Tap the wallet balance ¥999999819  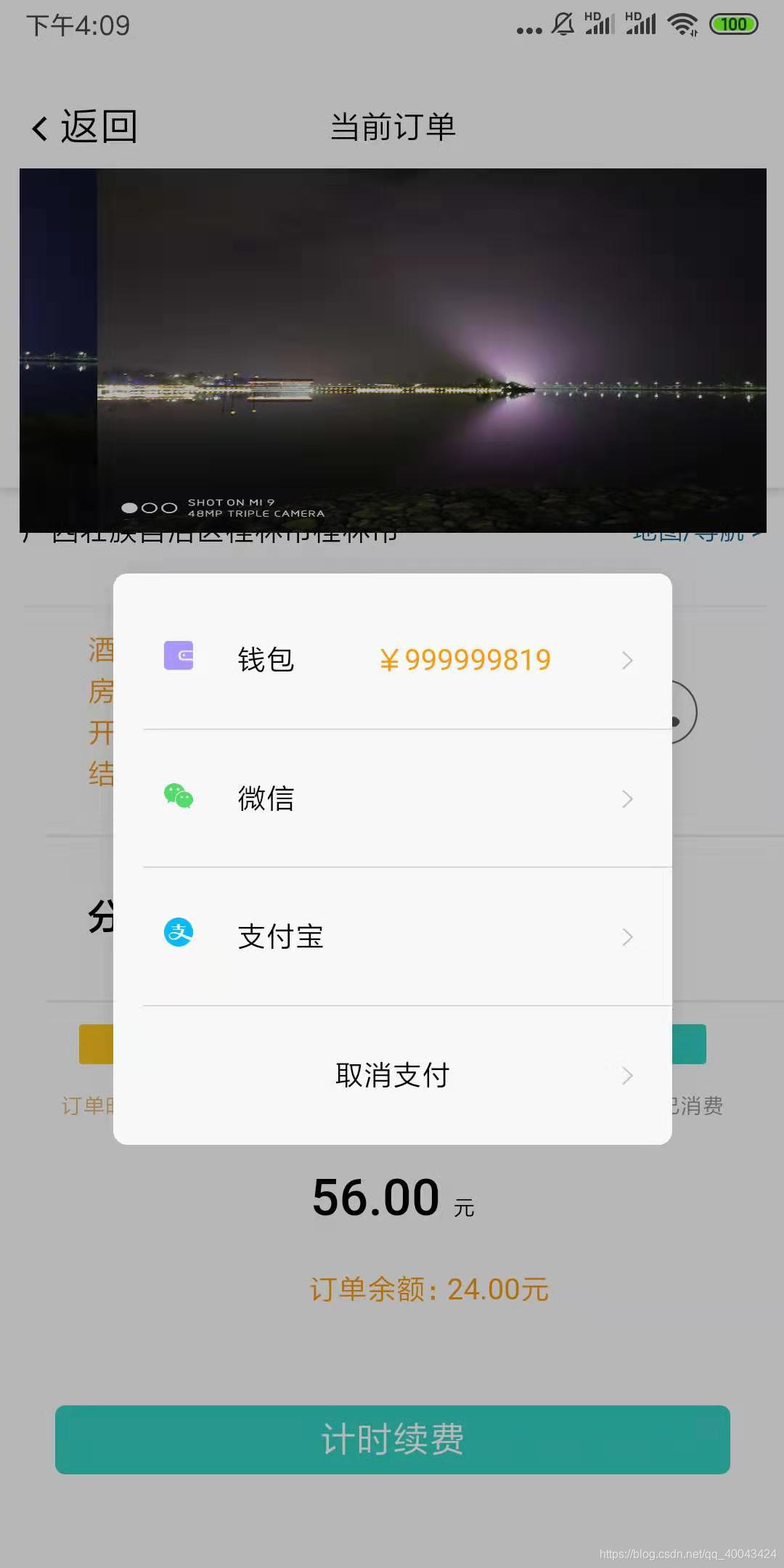[x=465, y=659]
